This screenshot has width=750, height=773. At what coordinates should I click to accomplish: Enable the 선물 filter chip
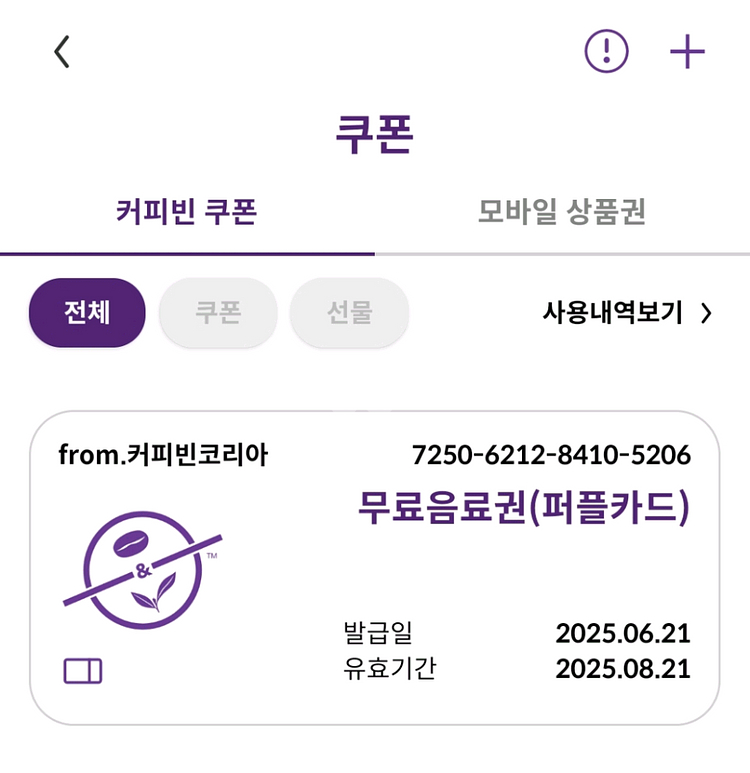[348, 313]
